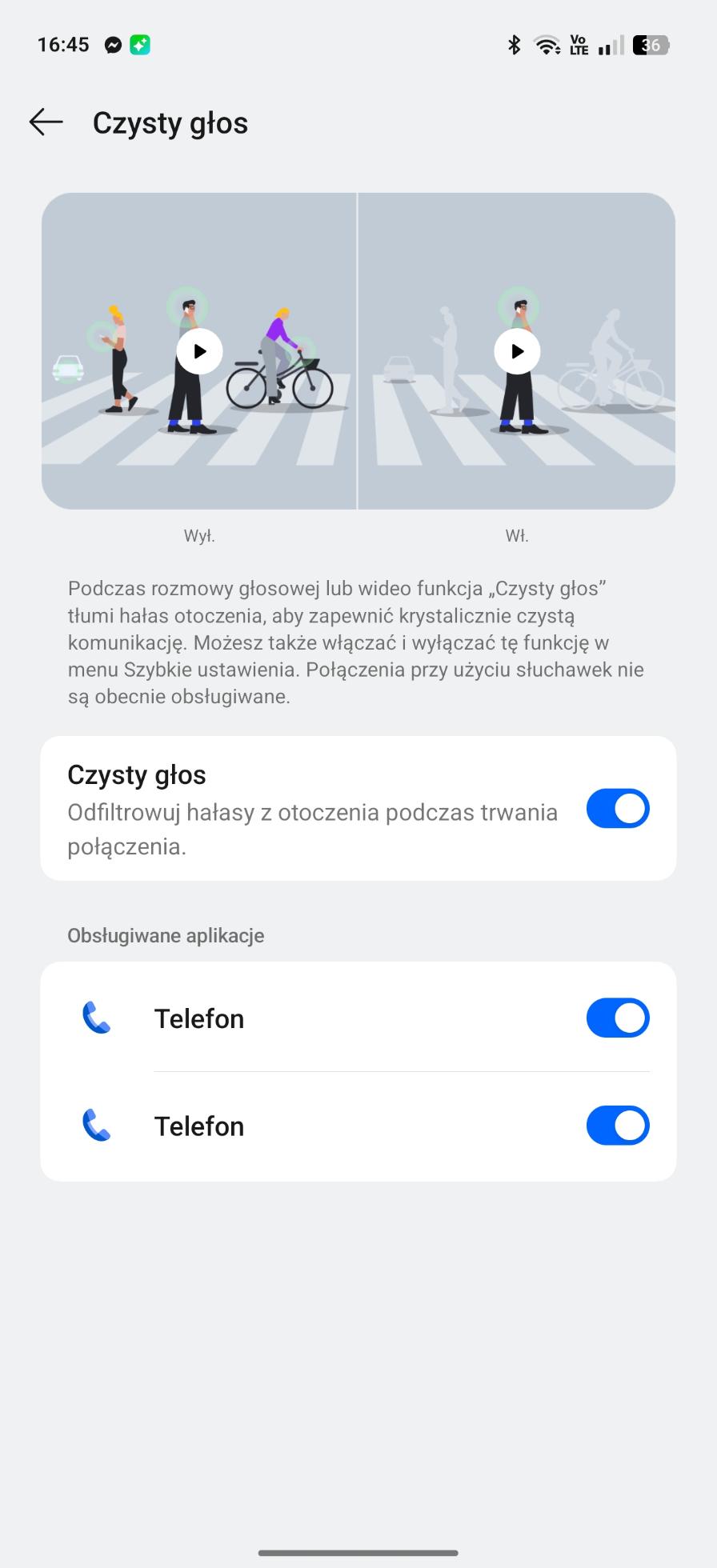Disable the Czysty głos switch
Image resolution: width=717 pixels, height=1568 pixels.
(x=617, y=809)
